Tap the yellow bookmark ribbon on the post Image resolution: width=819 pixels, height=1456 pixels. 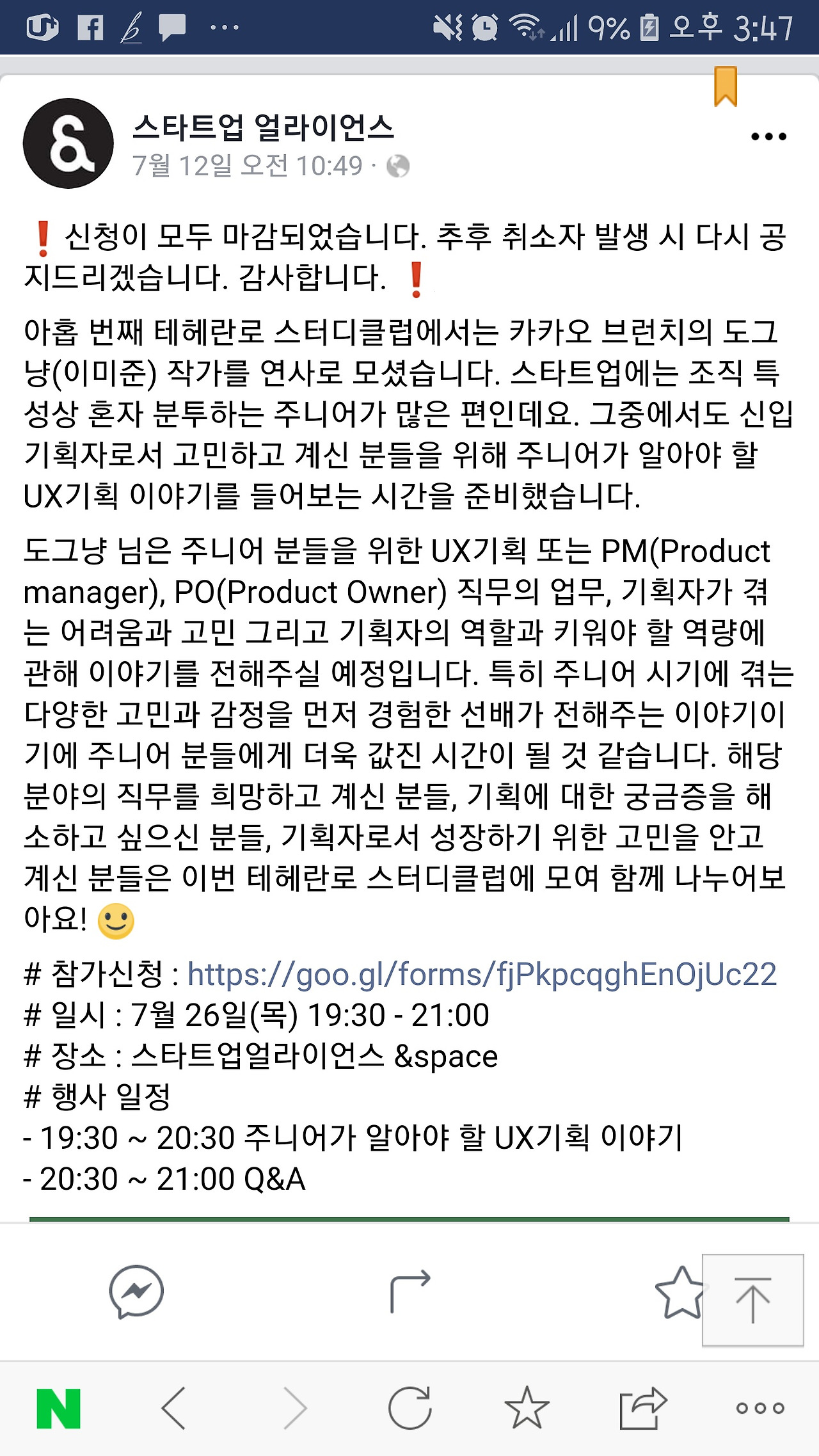726,86
